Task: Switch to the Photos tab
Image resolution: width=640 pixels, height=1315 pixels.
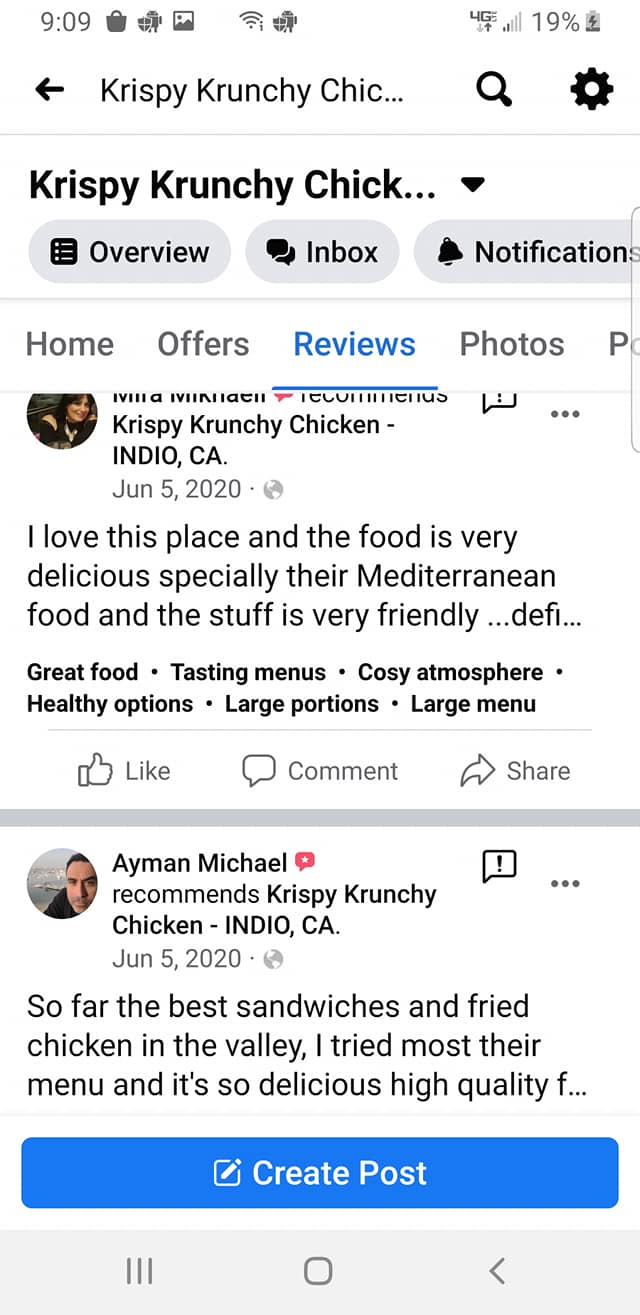Action: pos(511,344)
